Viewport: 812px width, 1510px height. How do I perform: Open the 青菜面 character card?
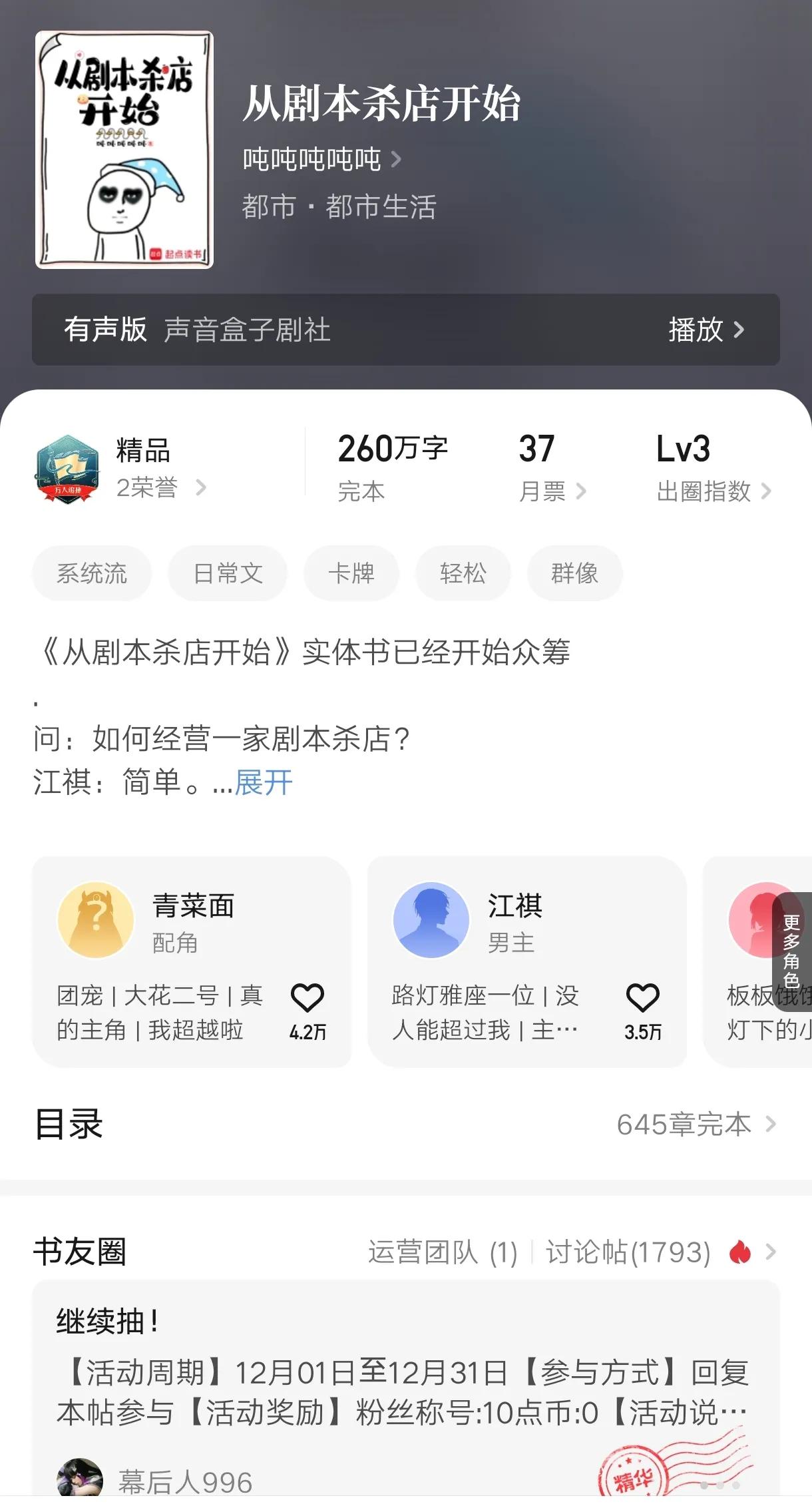166,925
